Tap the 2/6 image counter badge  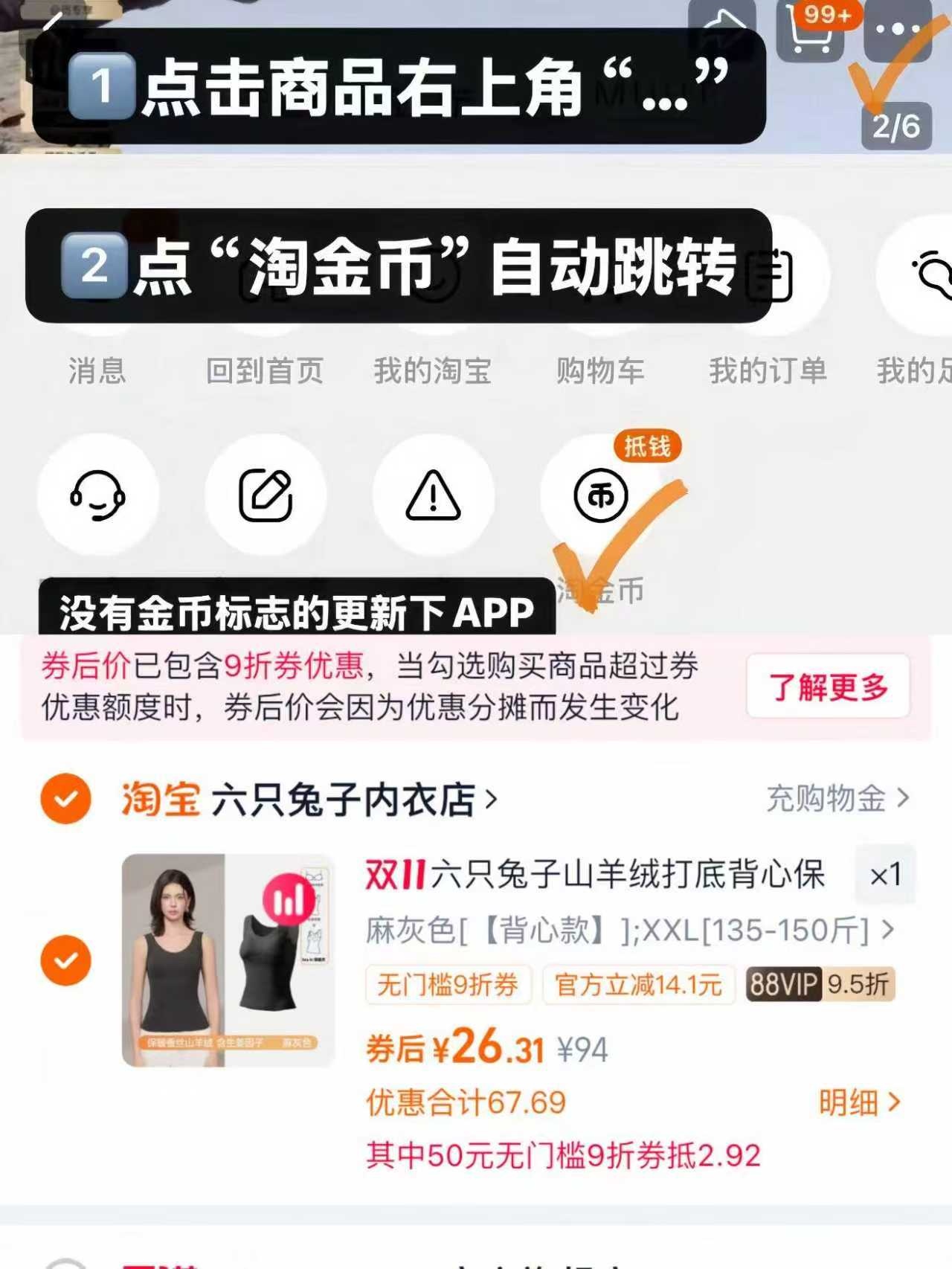tap(895, 128)
